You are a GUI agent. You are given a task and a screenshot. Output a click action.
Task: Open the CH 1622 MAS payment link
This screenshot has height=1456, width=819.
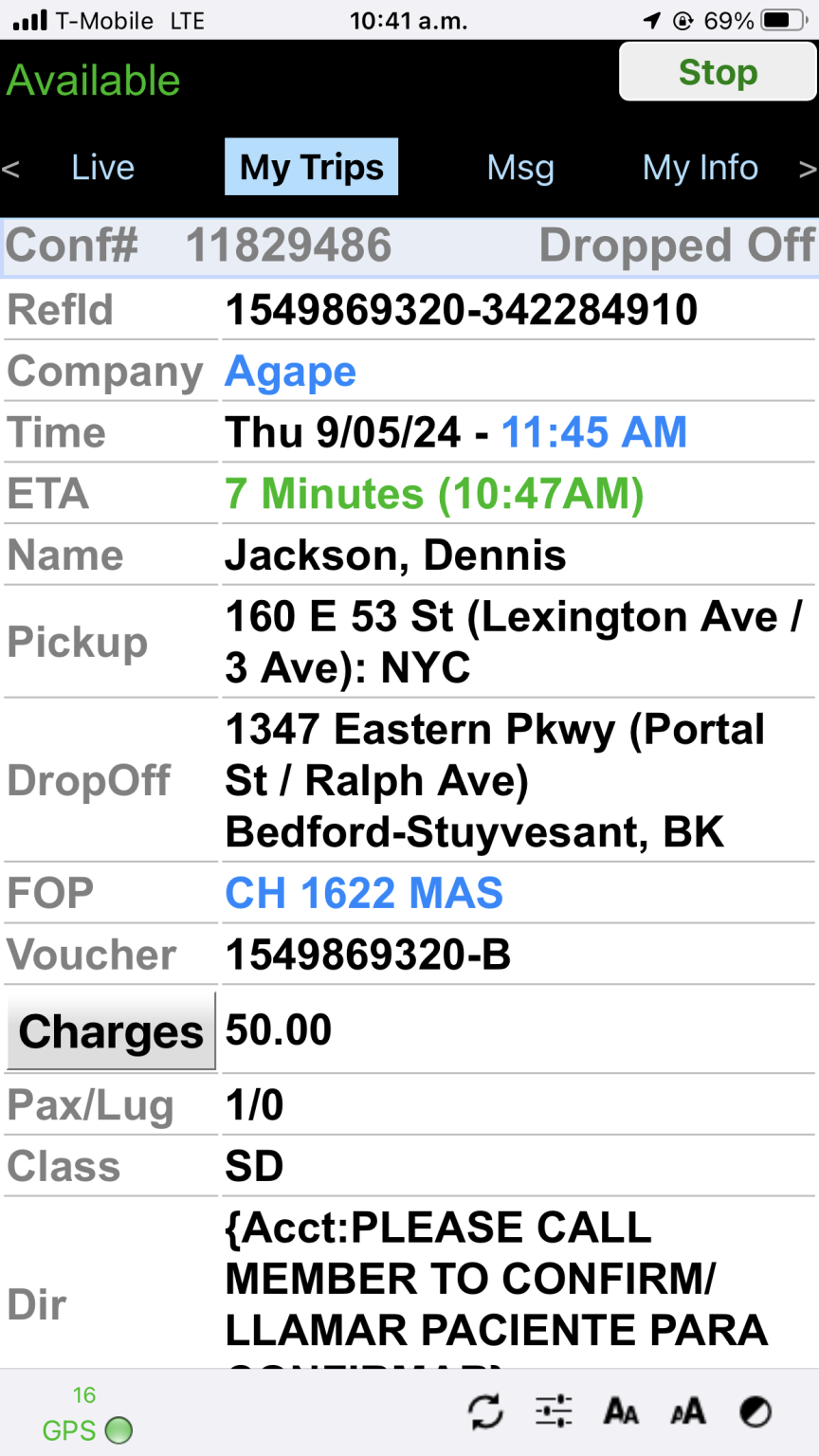pos(364,894)
